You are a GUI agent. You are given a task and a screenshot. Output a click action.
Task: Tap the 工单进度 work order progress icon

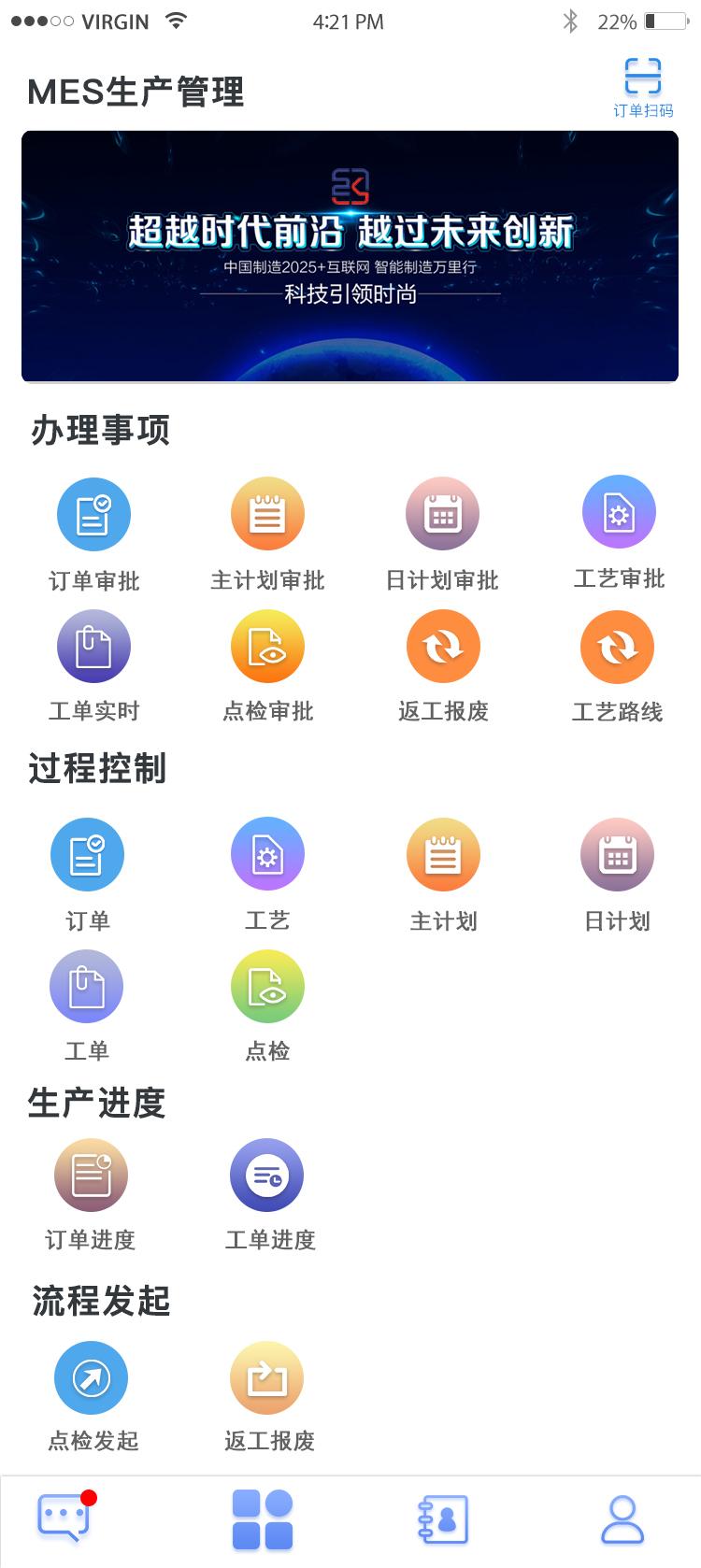[267, 1174]
